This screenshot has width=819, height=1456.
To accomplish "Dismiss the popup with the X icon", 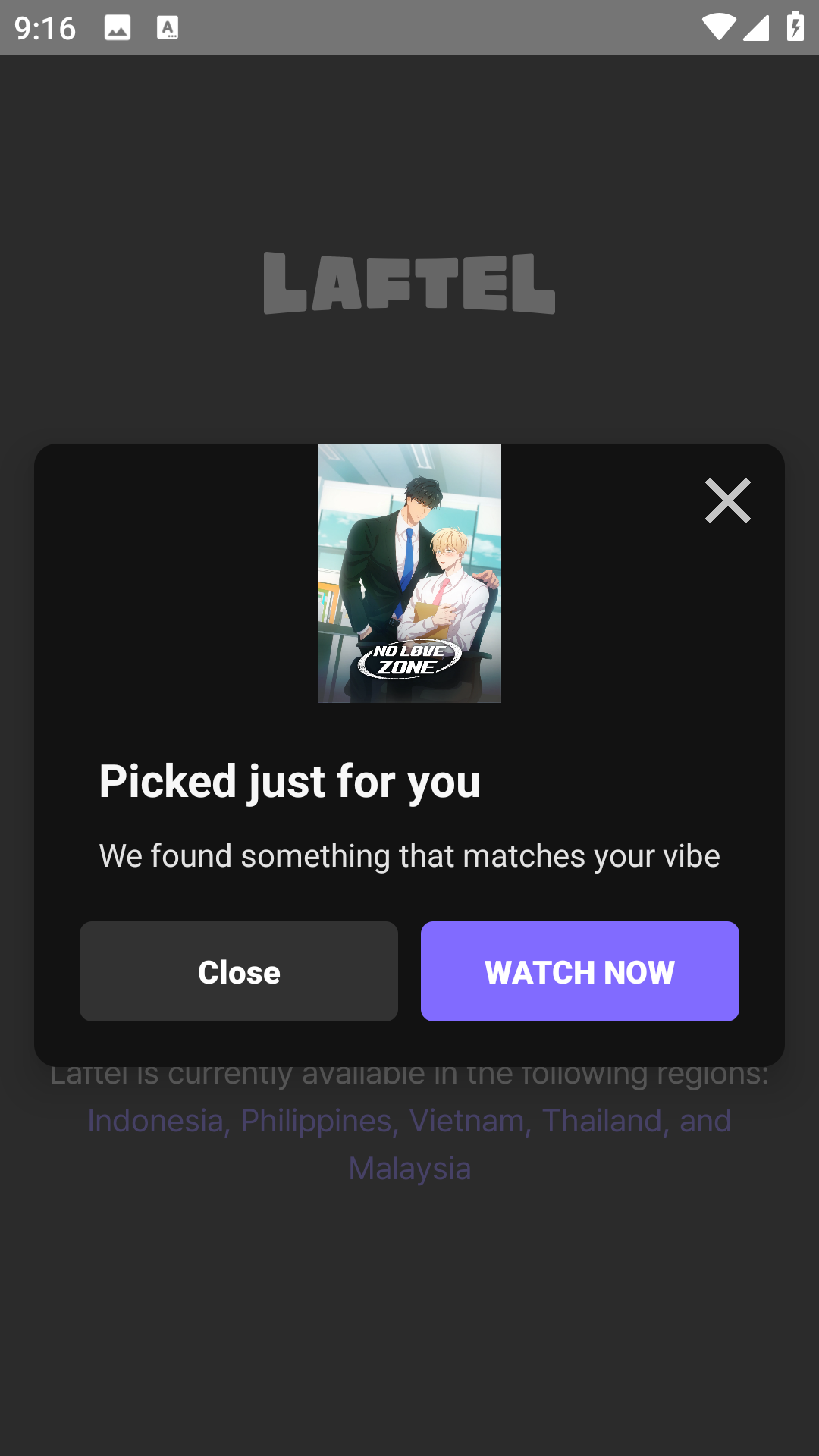I will (727, 500).
